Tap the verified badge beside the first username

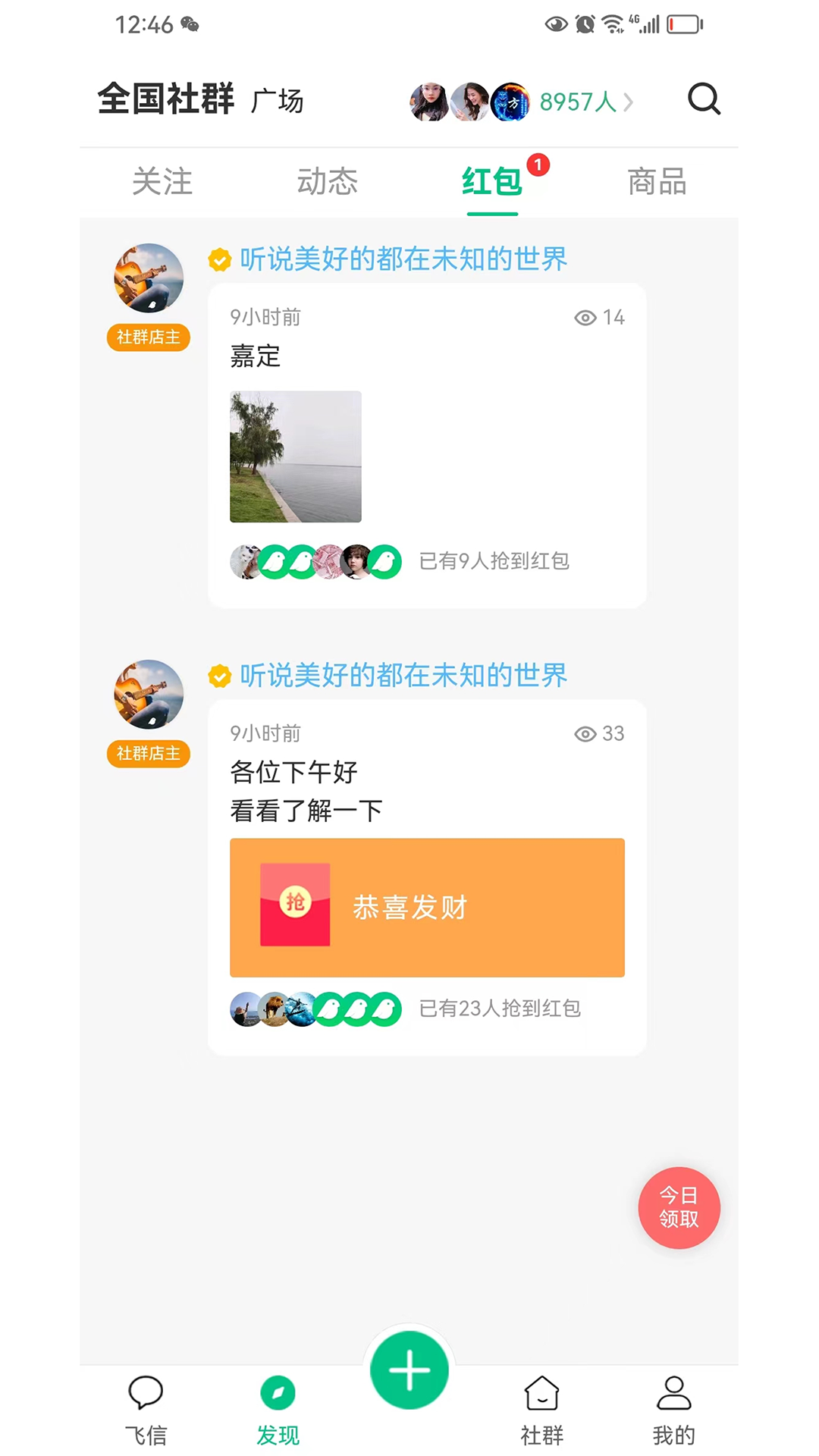coord(219,259)
